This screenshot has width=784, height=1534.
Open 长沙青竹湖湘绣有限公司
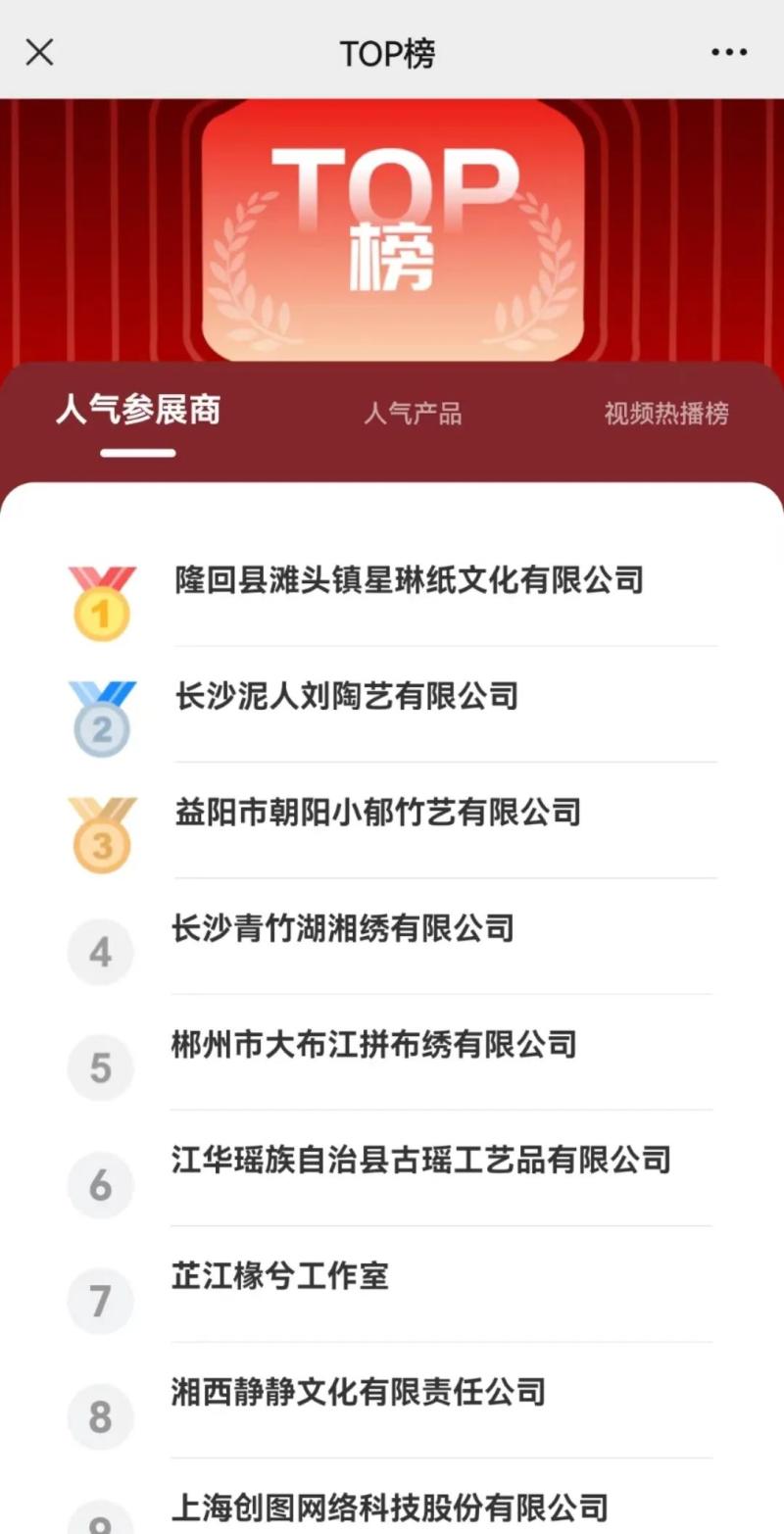point(343,928)
